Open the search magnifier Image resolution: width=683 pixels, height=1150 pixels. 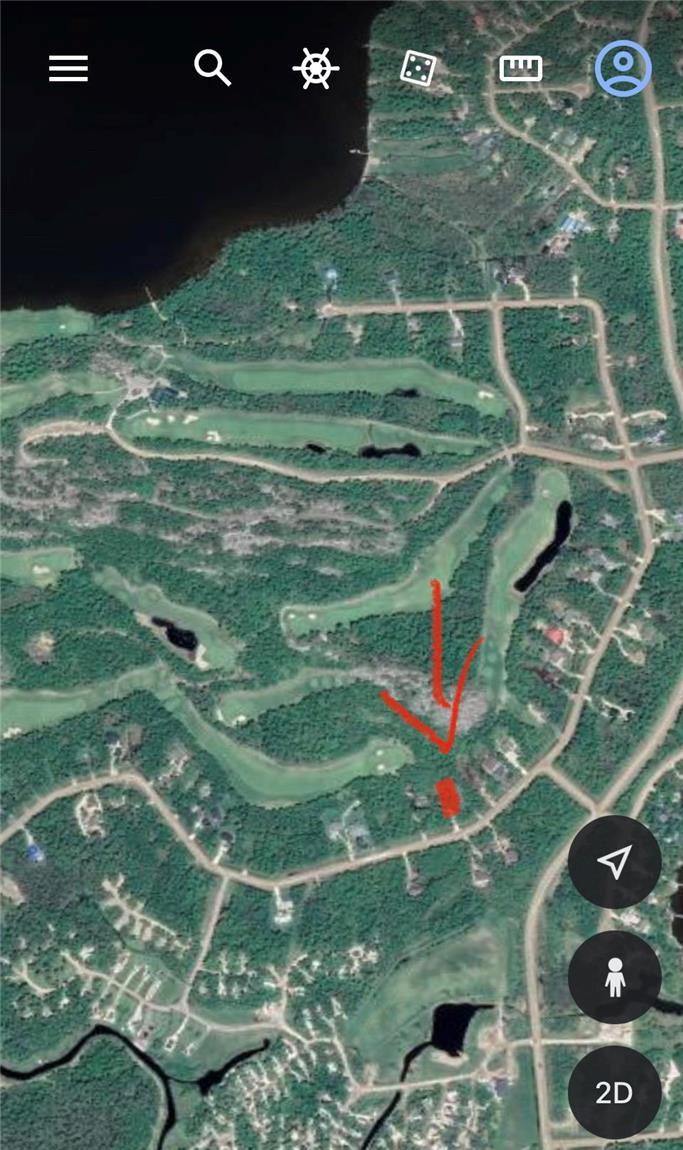tap(212, 68)
